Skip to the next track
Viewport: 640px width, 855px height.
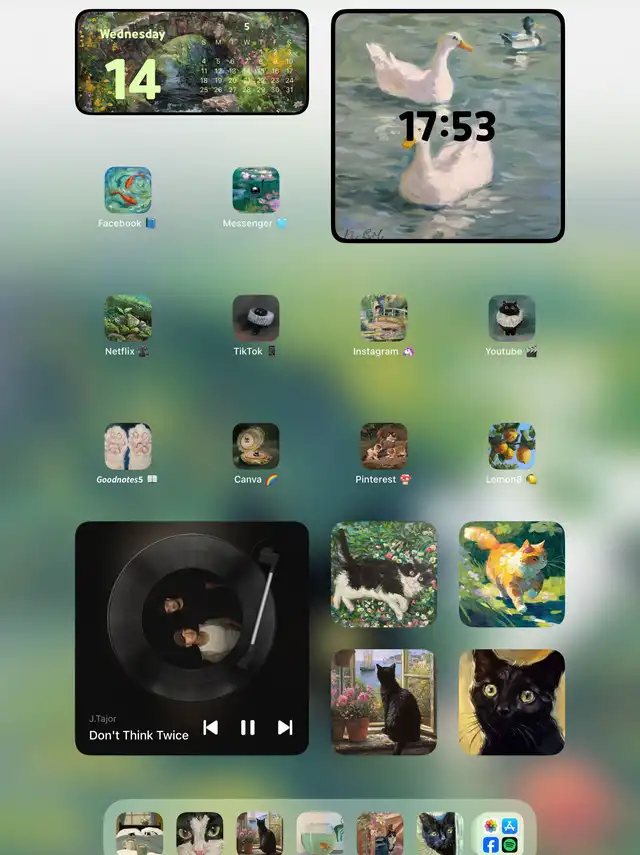click(285, 728)
